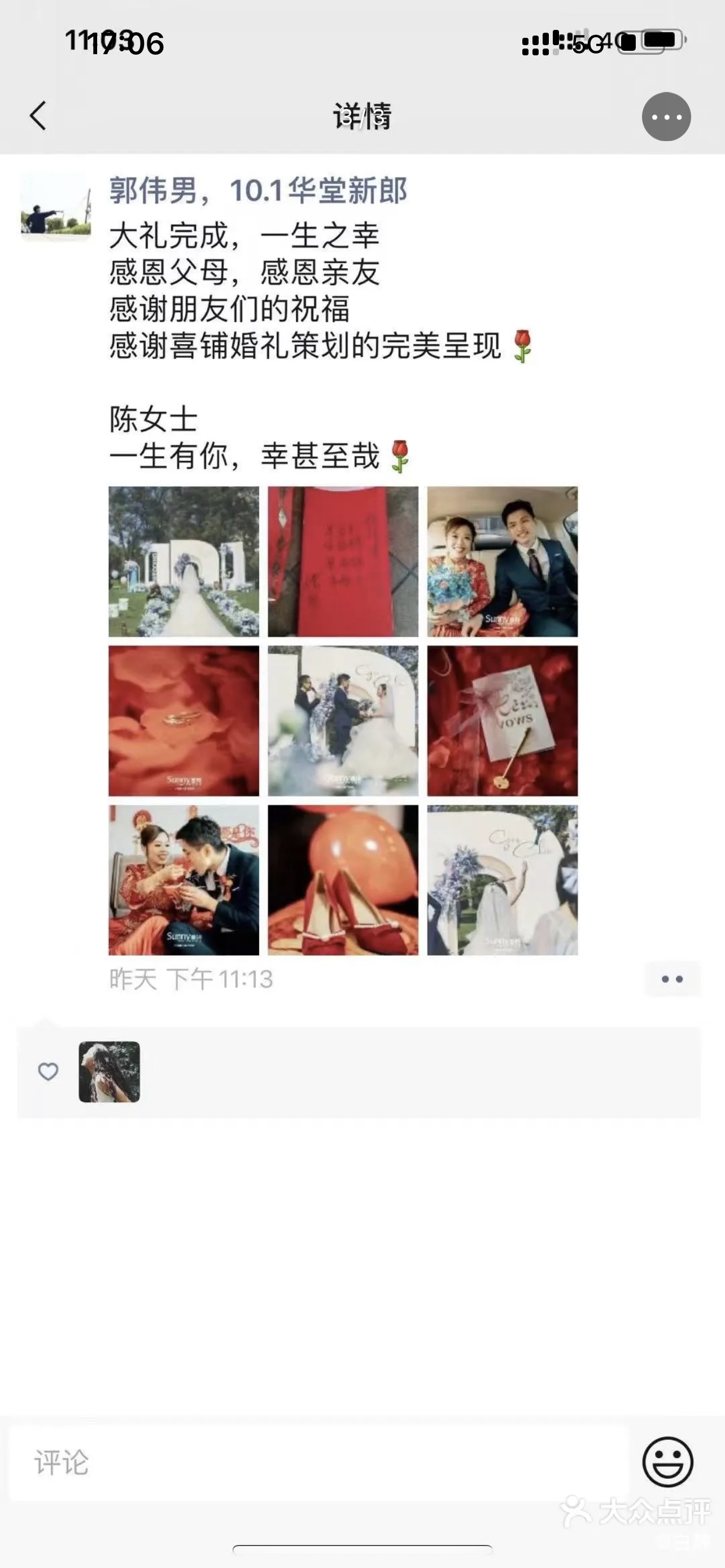Viewport: 725px width, 1568px height.
Task: View the couple eating together photo
Action: pos(184,880)
